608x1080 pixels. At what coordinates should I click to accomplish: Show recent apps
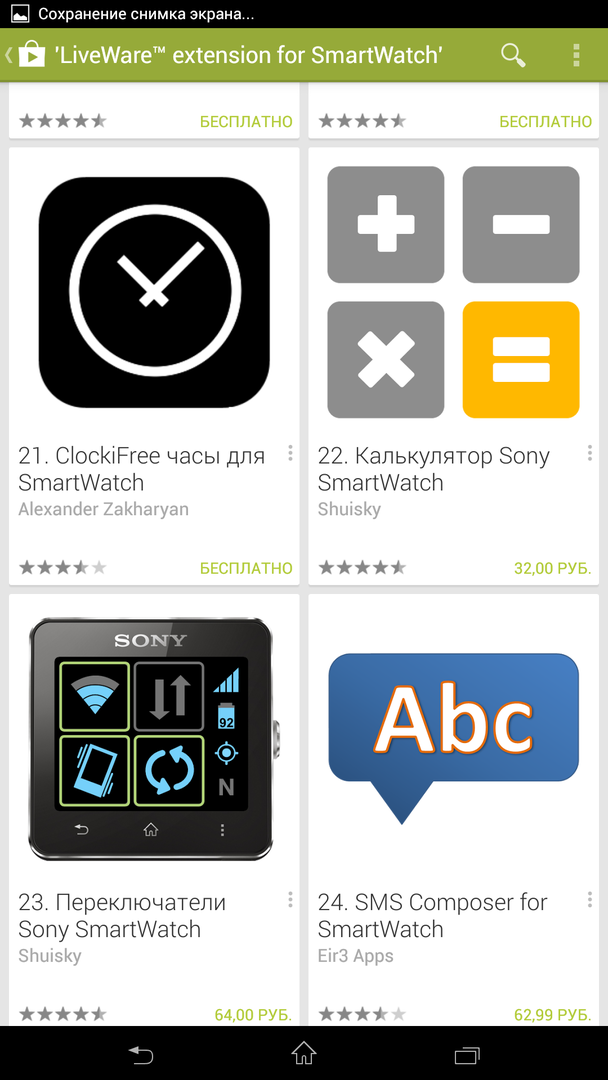466,1054
